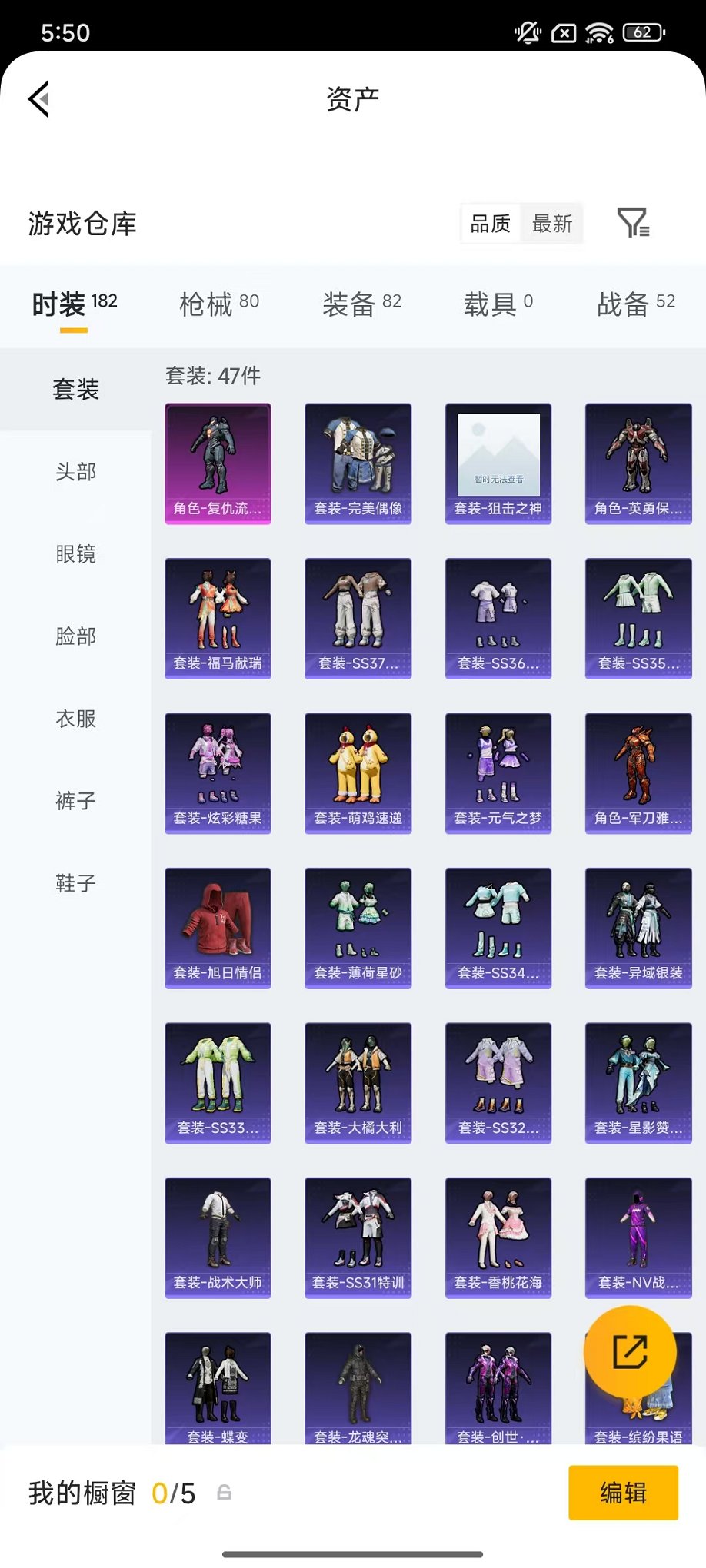Open the 套装-香桃花海 outfit
Image resolution: width=706 pixels, height=1568 pixels.
[498, 1237]
